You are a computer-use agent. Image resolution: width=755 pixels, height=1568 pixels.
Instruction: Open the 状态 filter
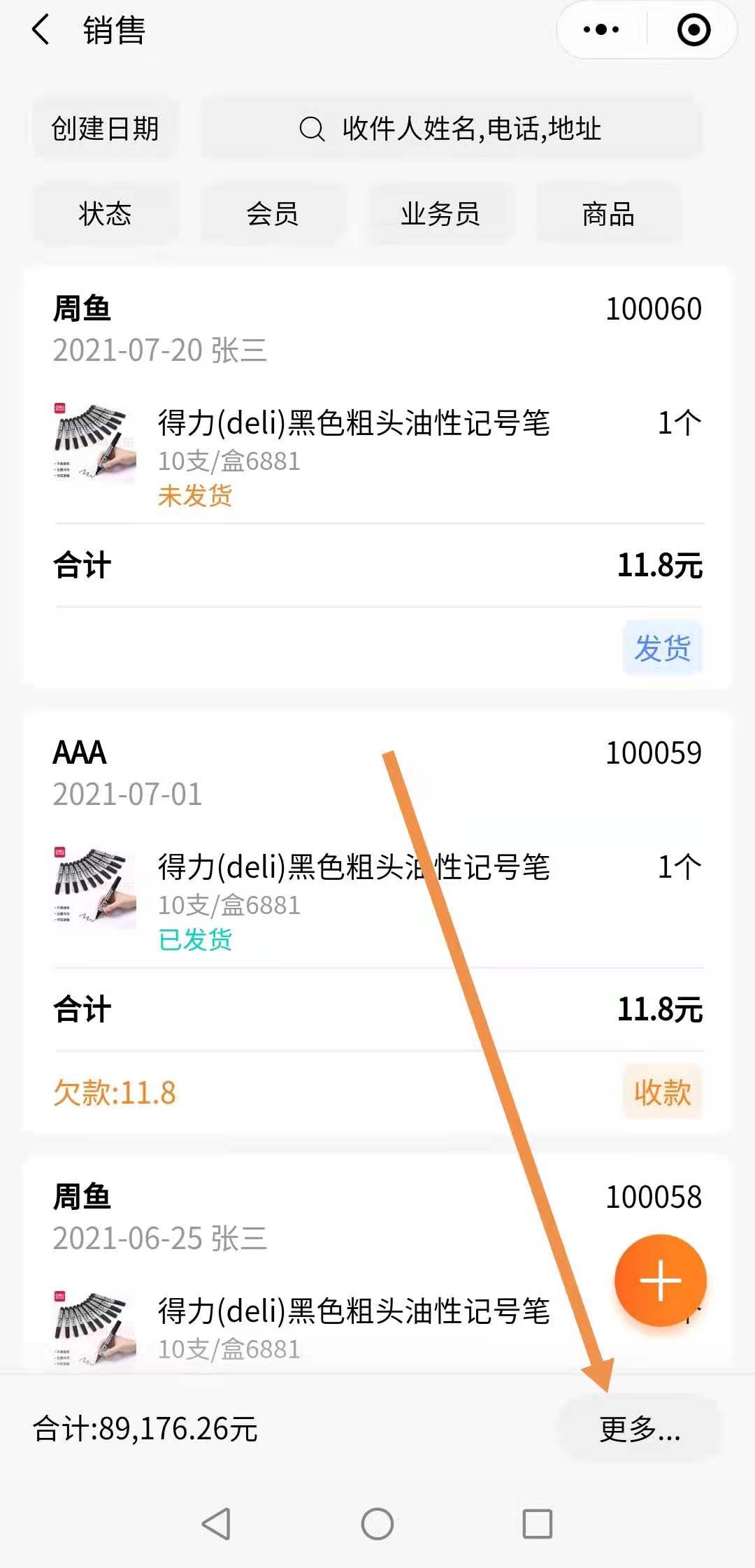(x=106, y=213)
